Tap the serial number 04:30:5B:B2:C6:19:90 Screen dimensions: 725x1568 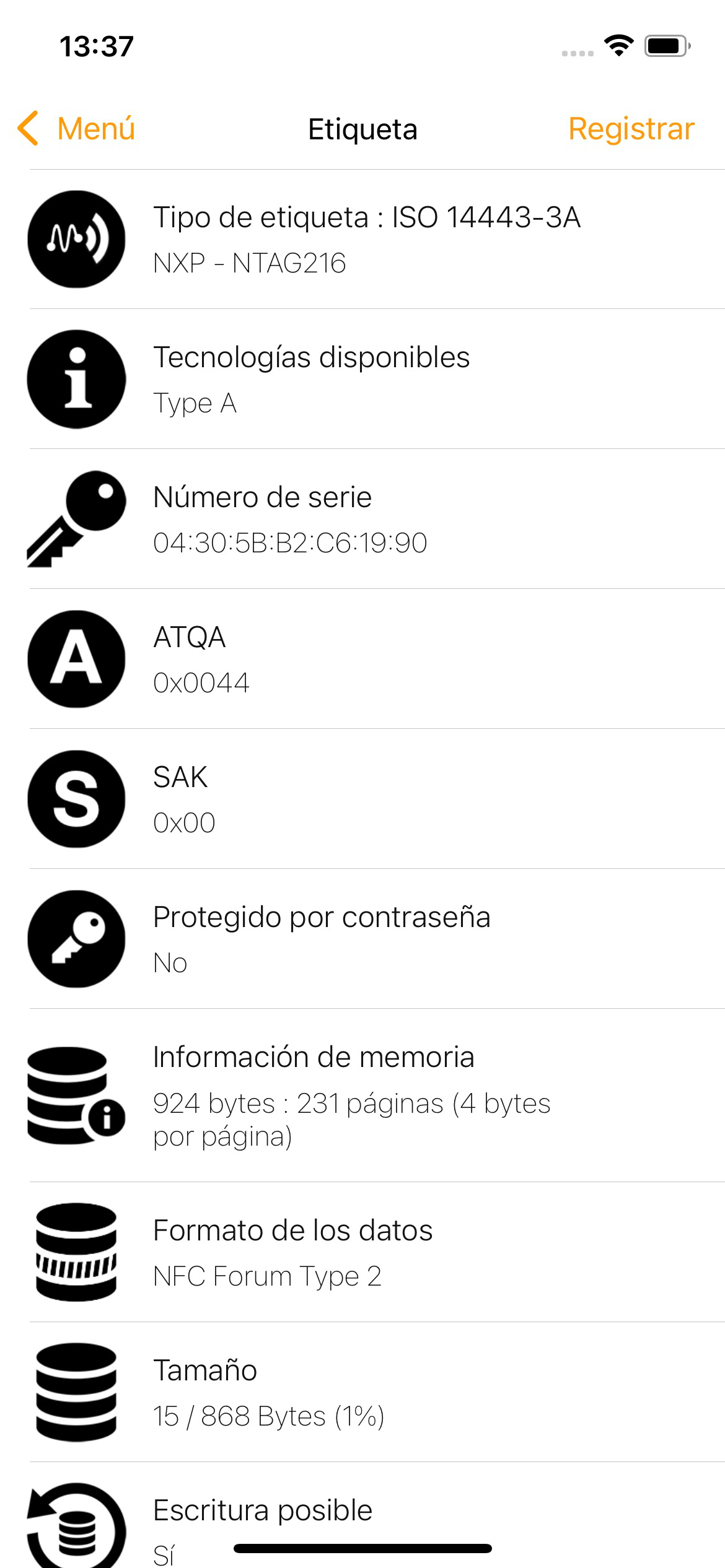pyautogui.click(x=291, y=541)
